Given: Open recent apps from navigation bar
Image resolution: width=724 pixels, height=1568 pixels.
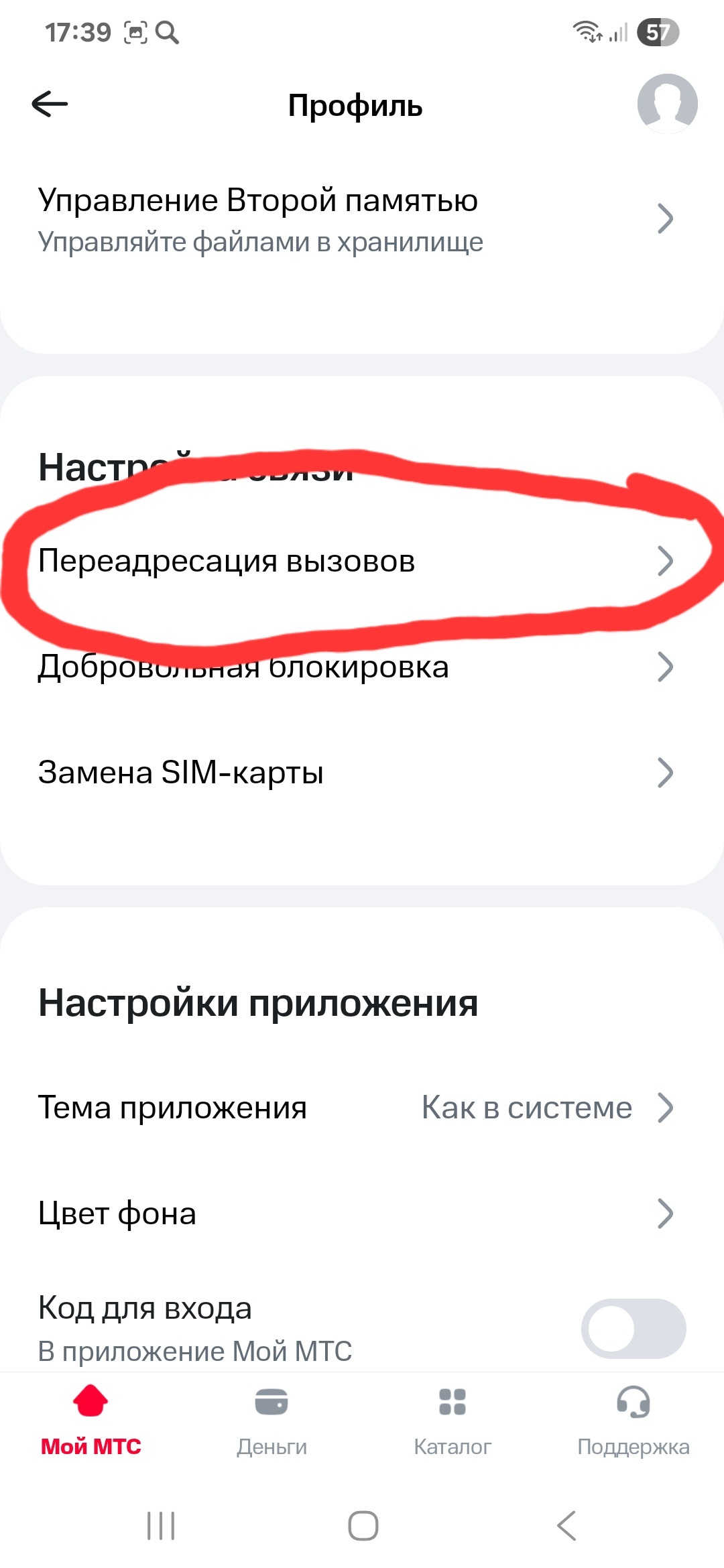Looking at the screenshot, I should coord(161,1526).
